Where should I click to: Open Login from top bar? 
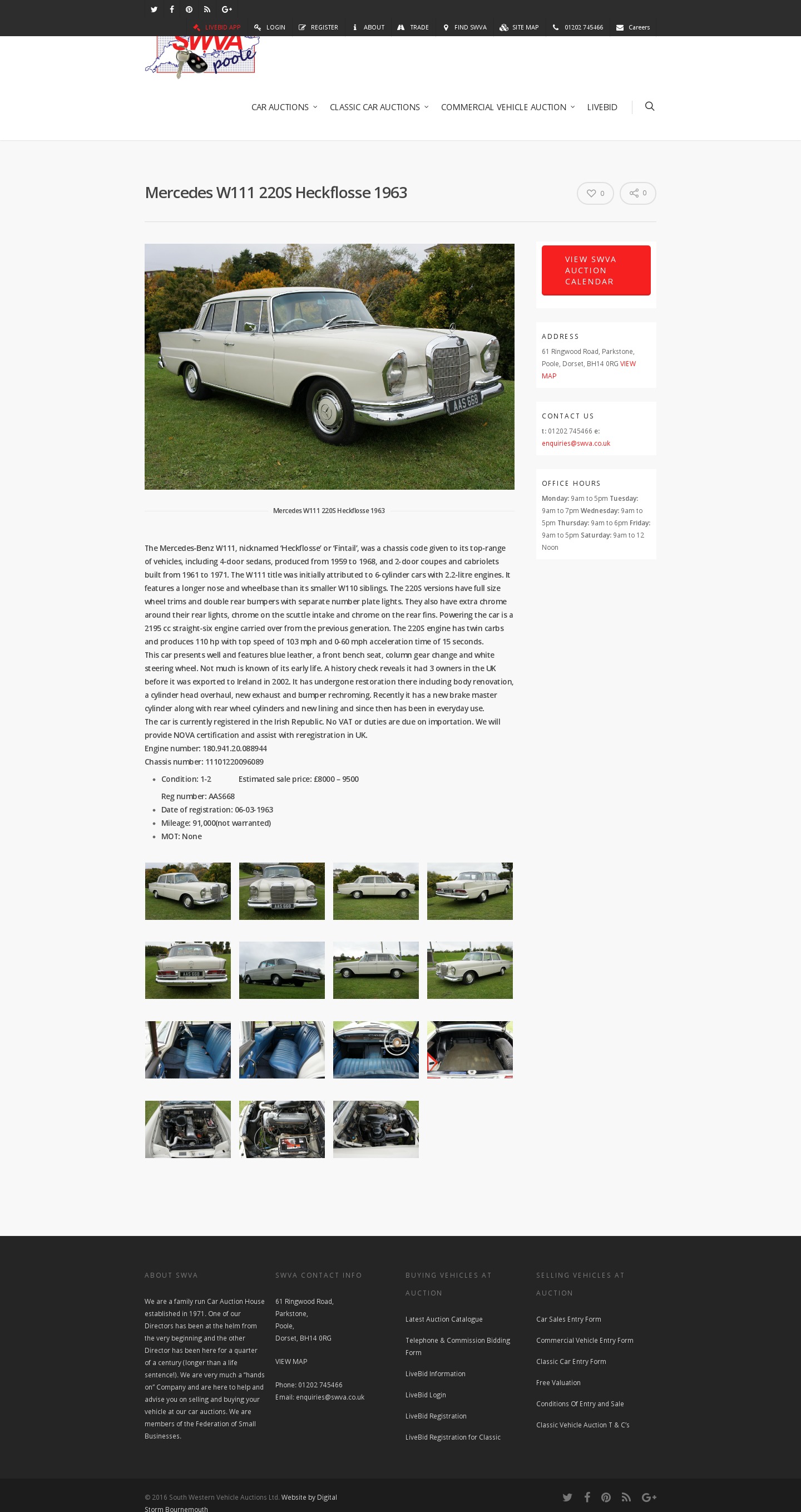tap(269, 28)
